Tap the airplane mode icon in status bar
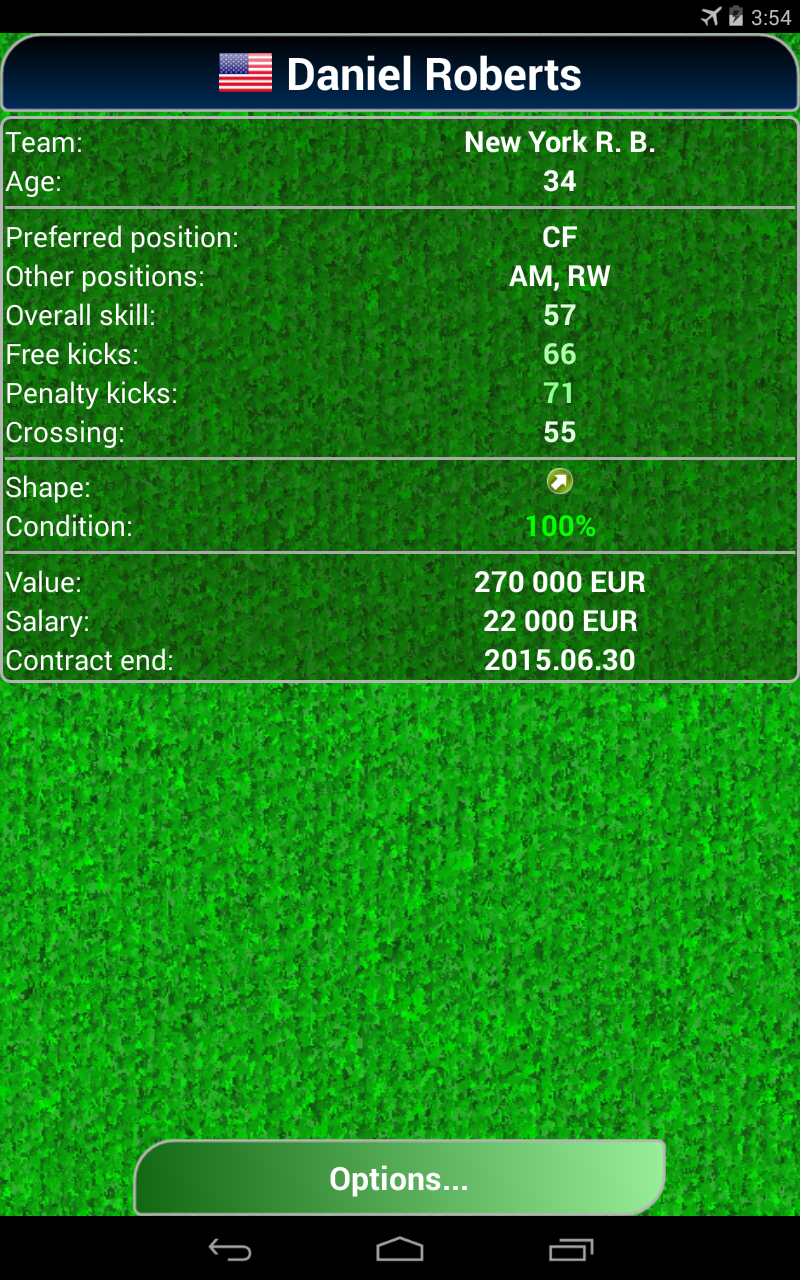 click(712, 14)
